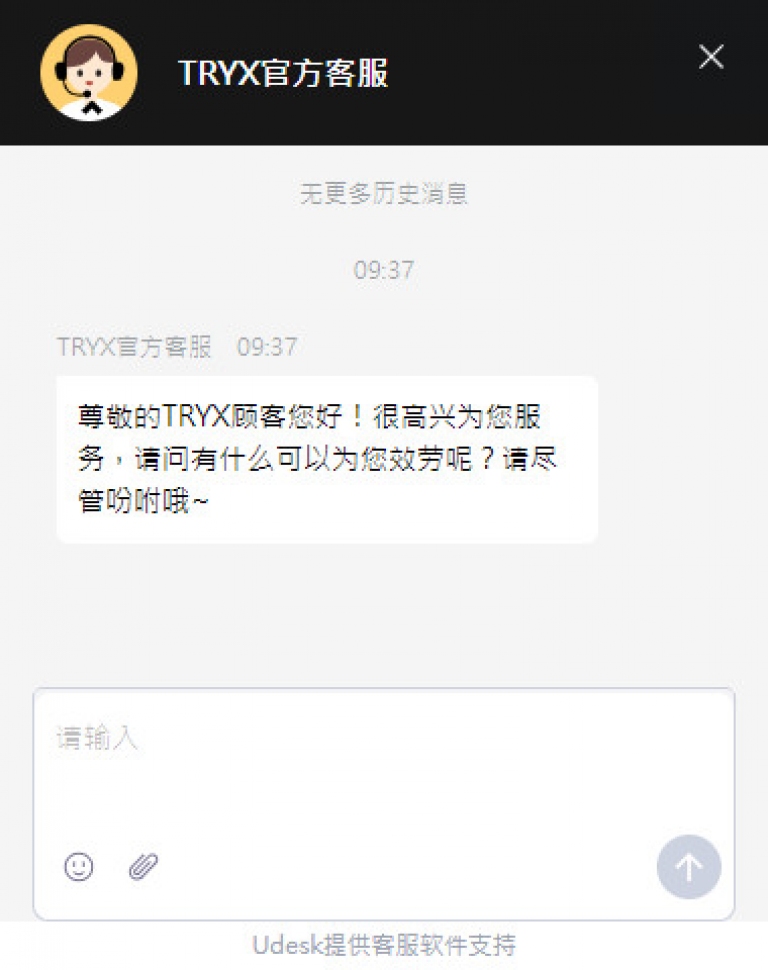Image resolution: width=768 pixels, height=970 pixels.
Task: Close the TRYX customer service chat
Action: pos(711,57)
